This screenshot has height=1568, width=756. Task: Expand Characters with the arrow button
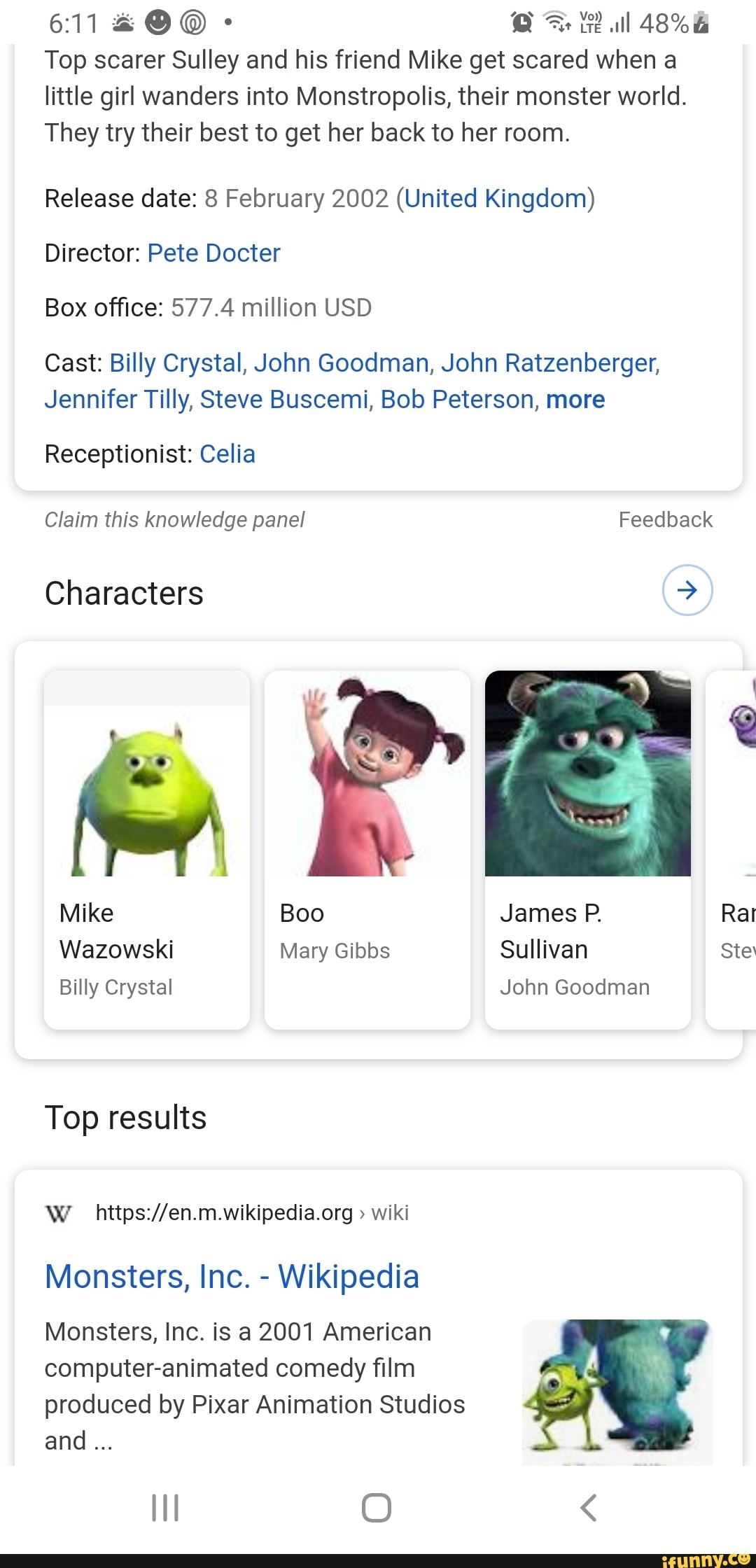[x=687, y=590]
